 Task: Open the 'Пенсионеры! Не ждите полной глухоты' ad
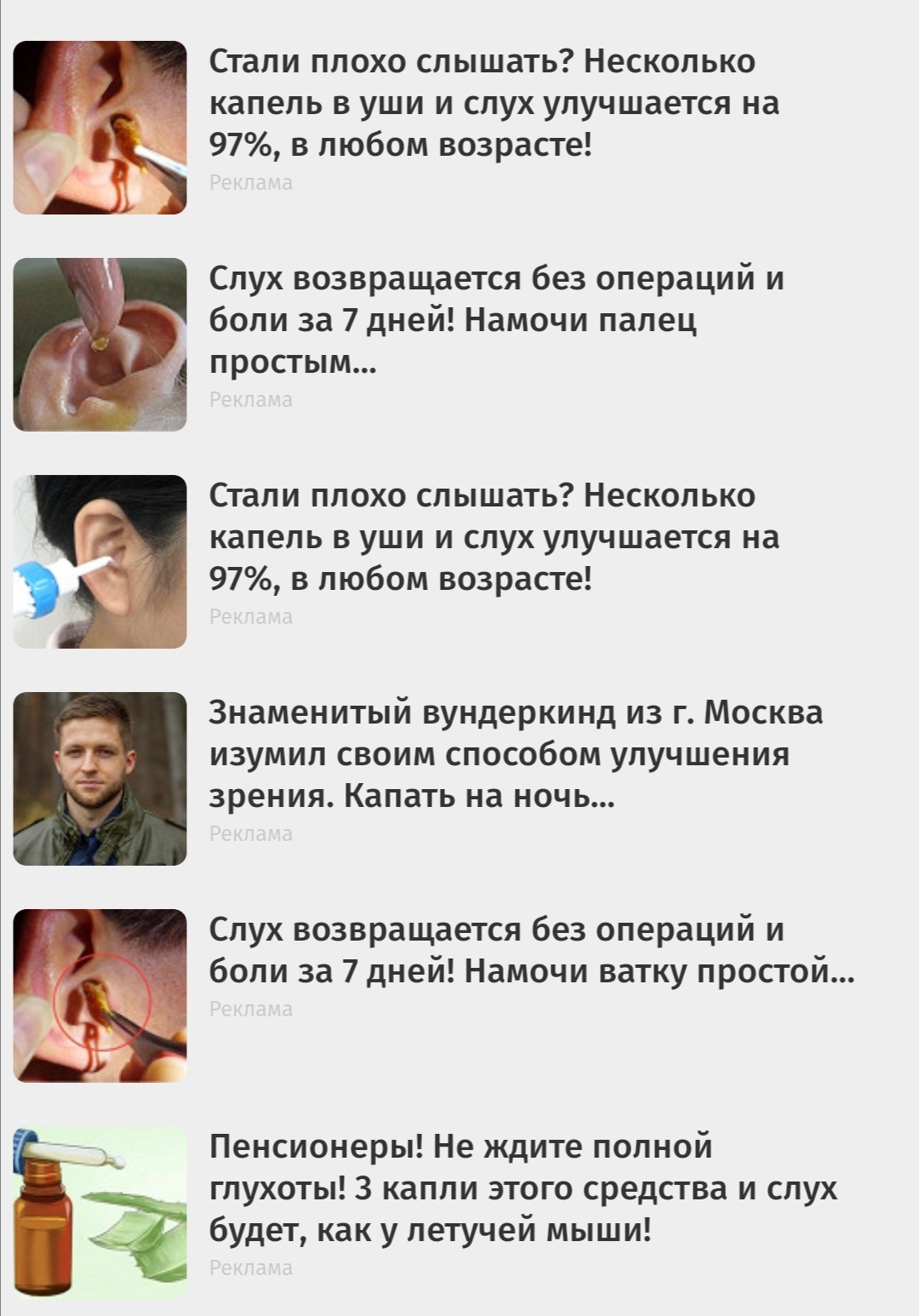click(522, 1189)
